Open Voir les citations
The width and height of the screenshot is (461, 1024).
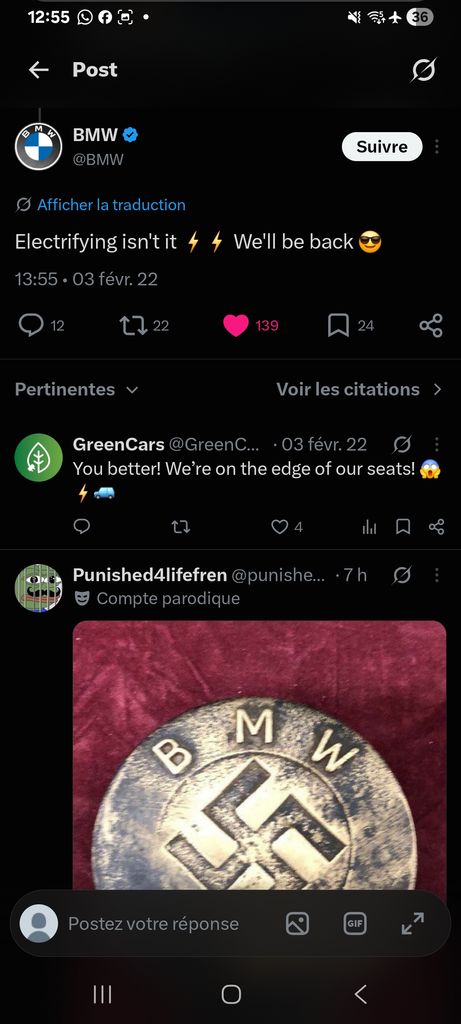(359, 389)
